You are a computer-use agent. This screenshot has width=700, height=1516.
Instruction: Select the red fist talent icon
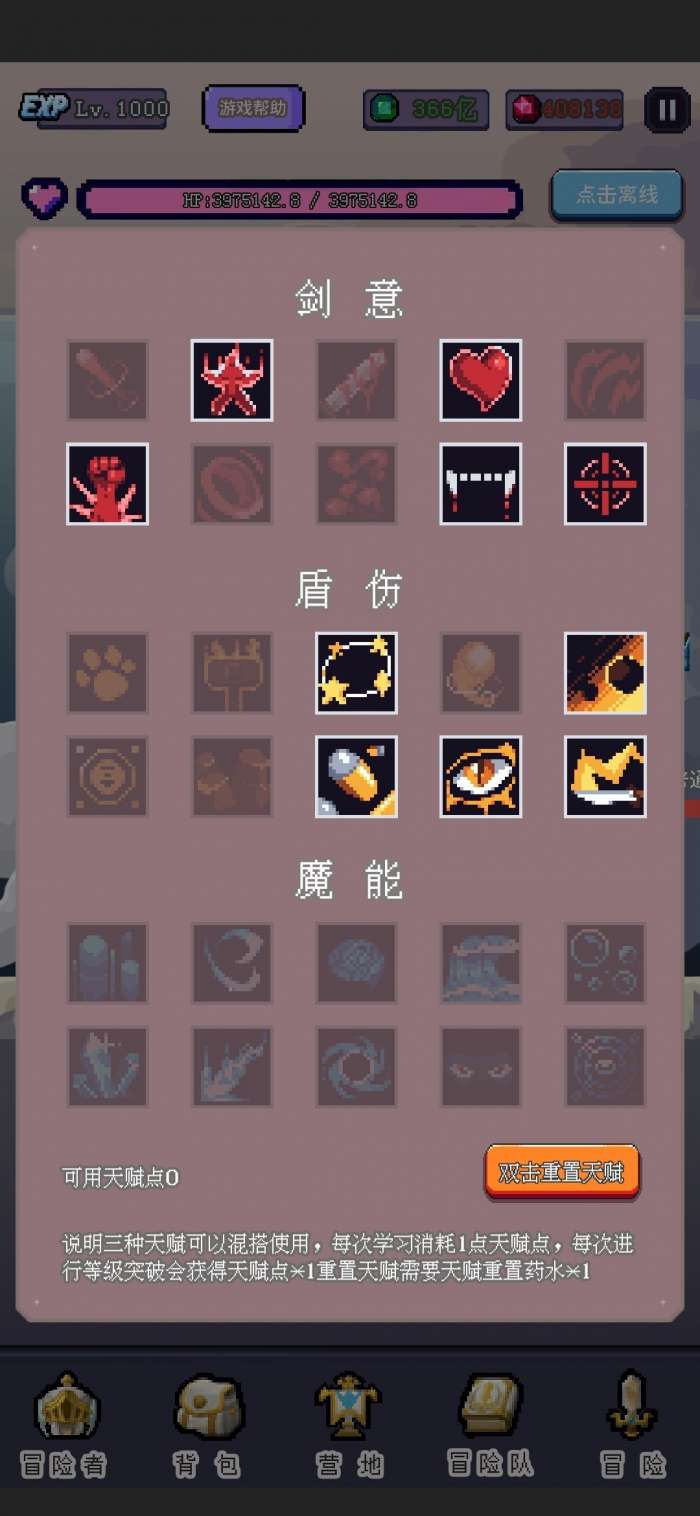pos(107,484)
